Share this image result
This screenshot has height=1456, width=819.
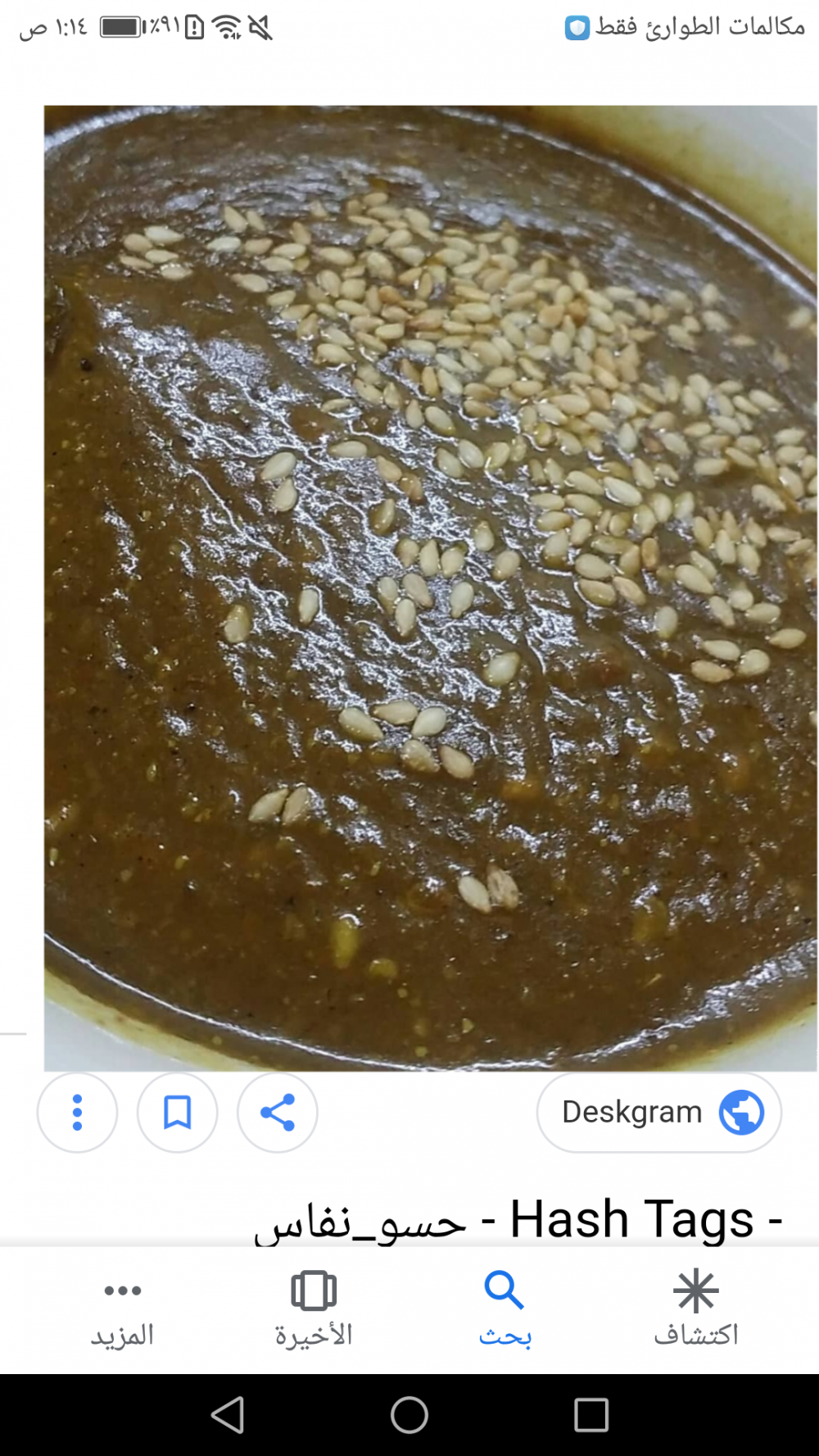click(277, 1113)
